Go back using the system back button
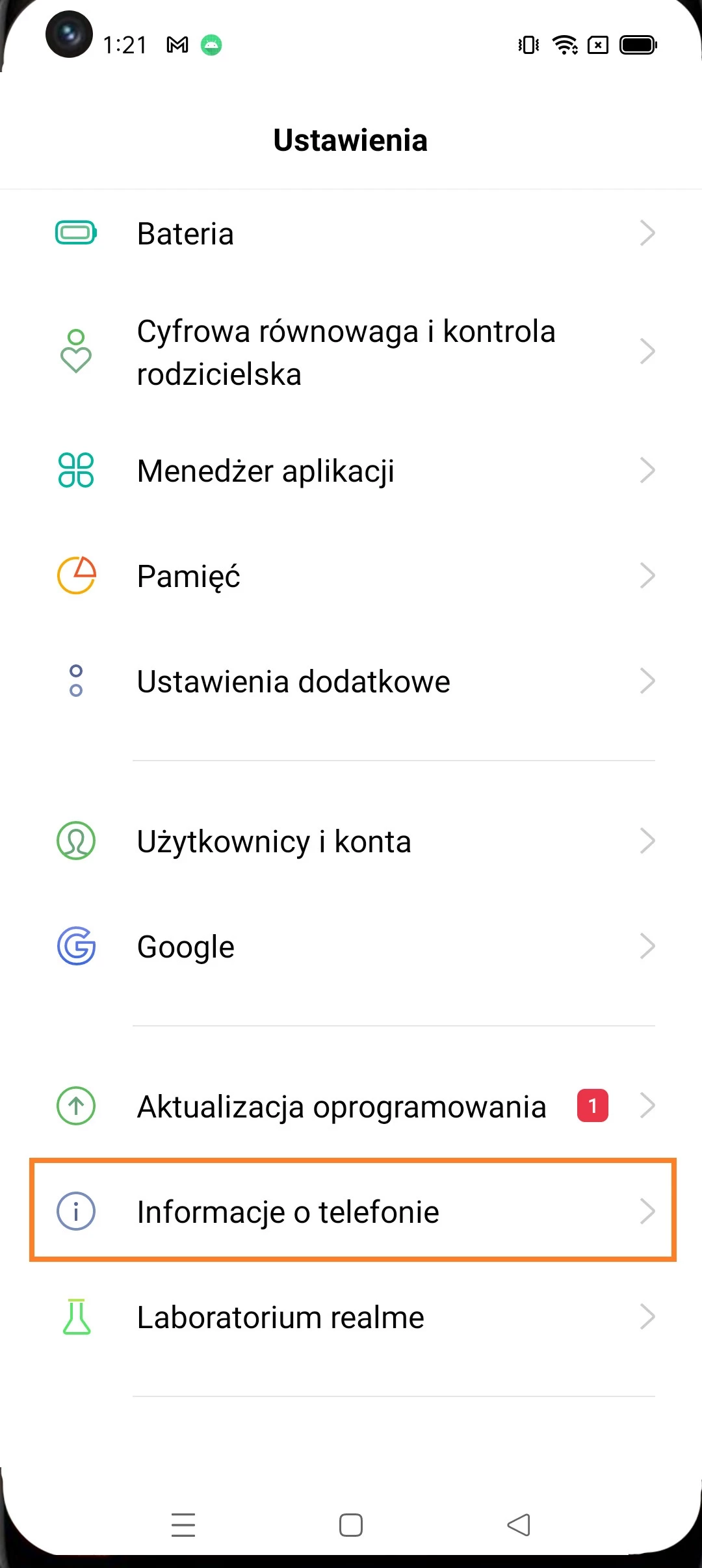 pos(519,1525)
